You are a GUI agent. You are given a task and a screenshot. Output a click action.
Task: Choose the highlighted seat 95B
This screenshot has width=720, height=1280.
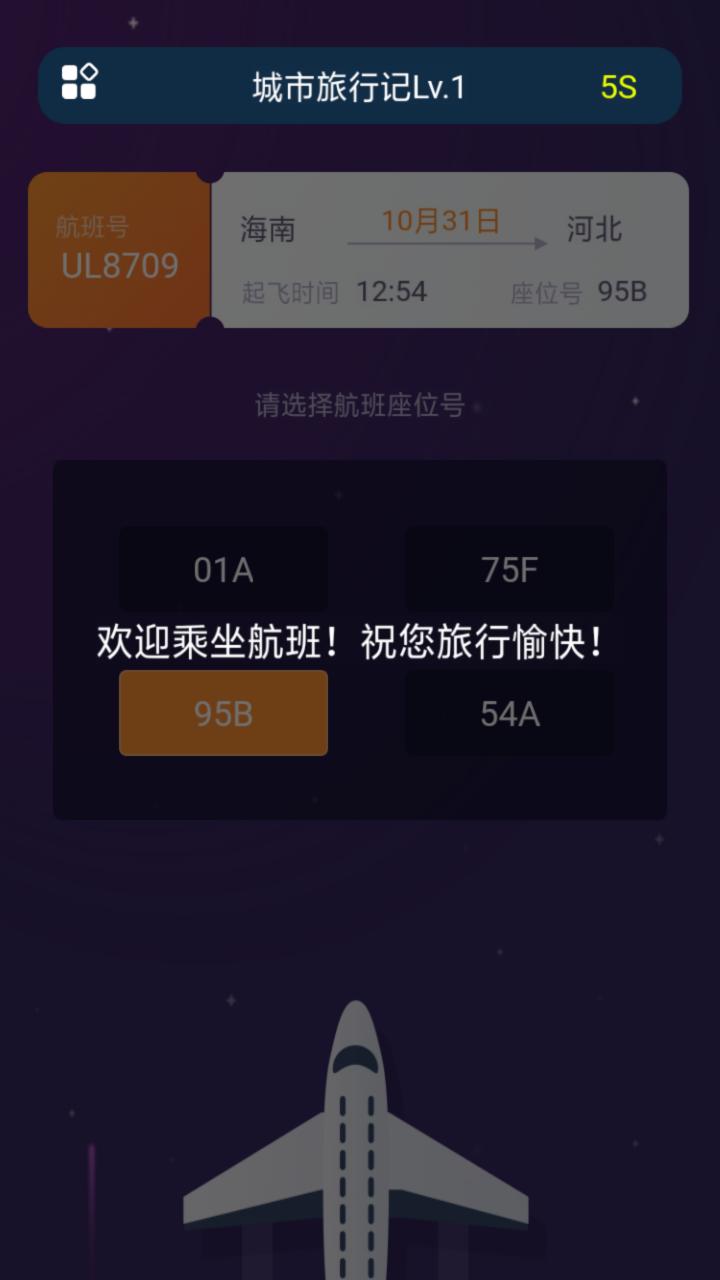[x=222, y=713]
